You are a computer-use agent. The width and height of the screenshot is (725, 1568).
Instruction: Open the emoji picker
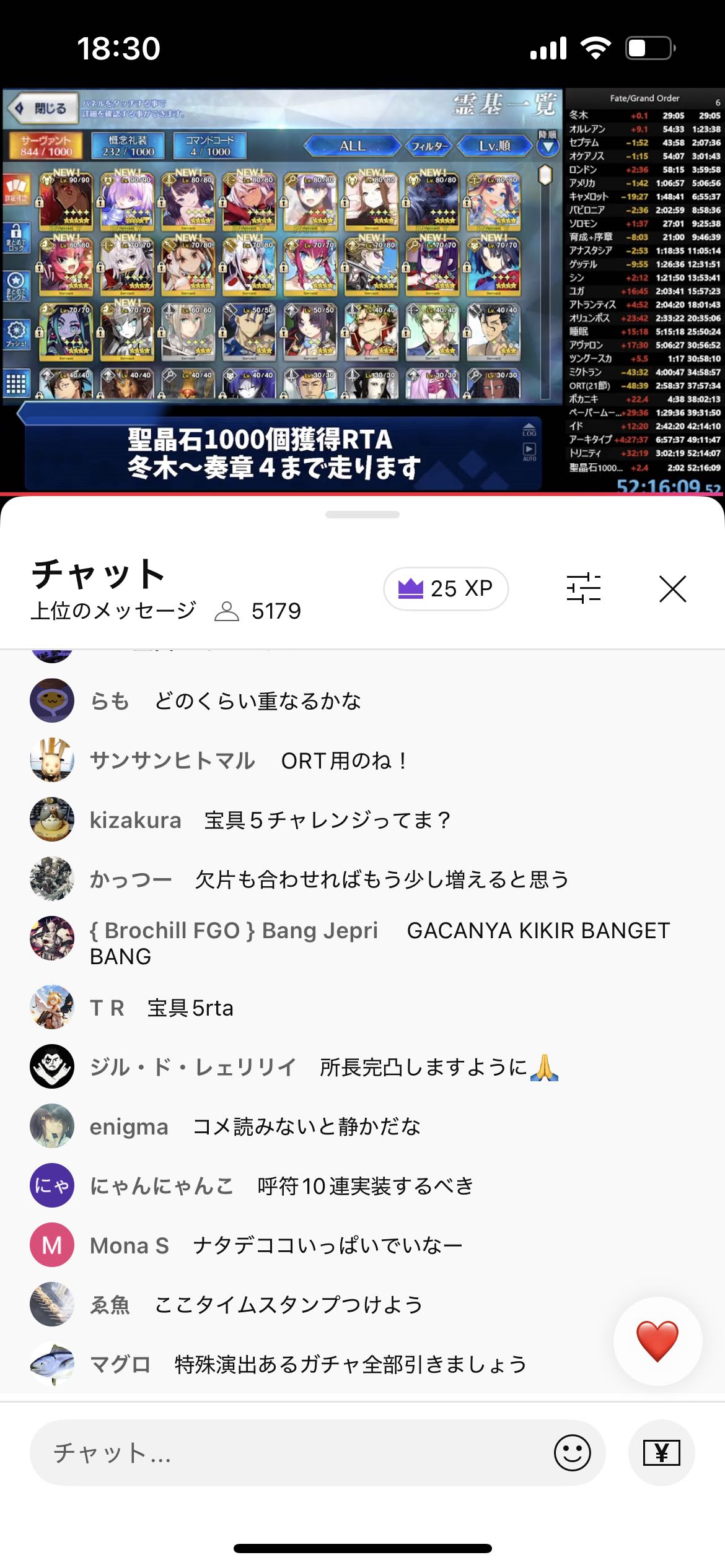coord(572,1453)
